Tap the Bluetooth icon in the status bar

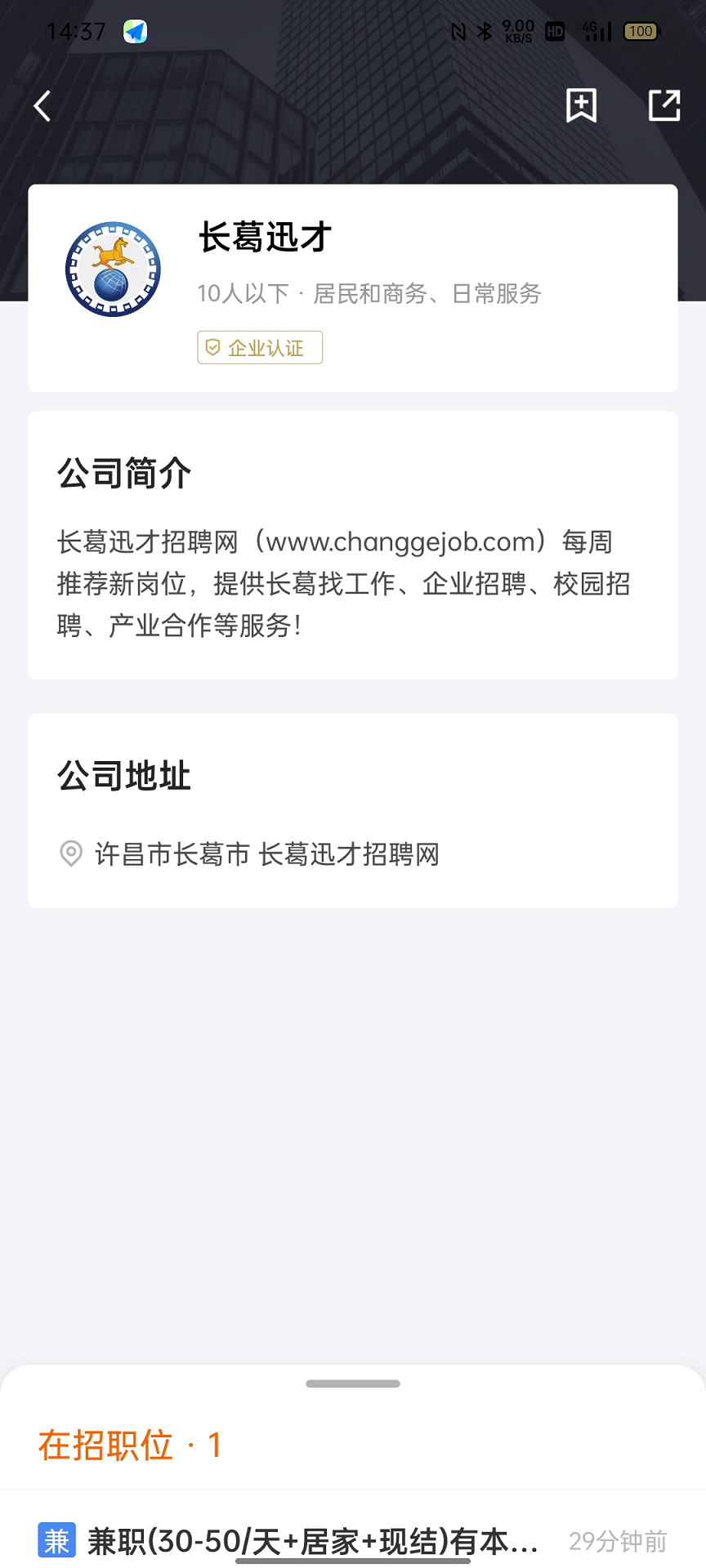pyautogui.click(x=483, y=31)
